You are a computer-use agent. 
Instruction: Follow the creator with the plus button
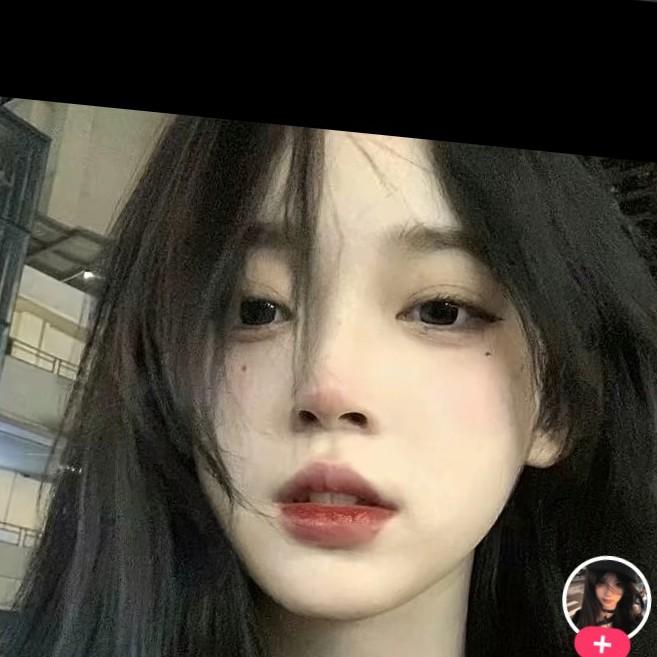(602, 645)
